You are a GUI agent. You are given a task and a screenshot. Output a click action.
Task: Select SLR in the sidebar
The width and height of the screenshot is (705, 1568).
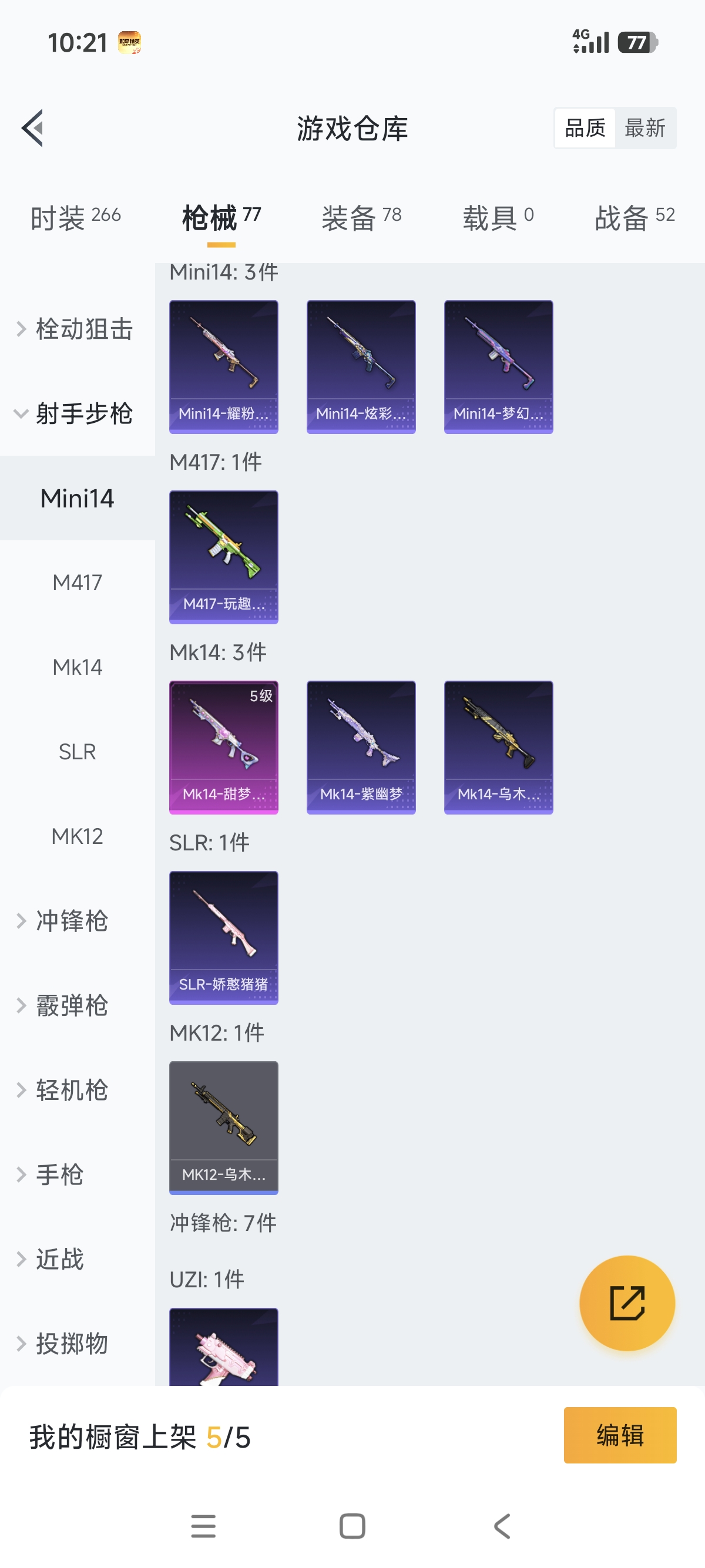[x=78, y=752]
